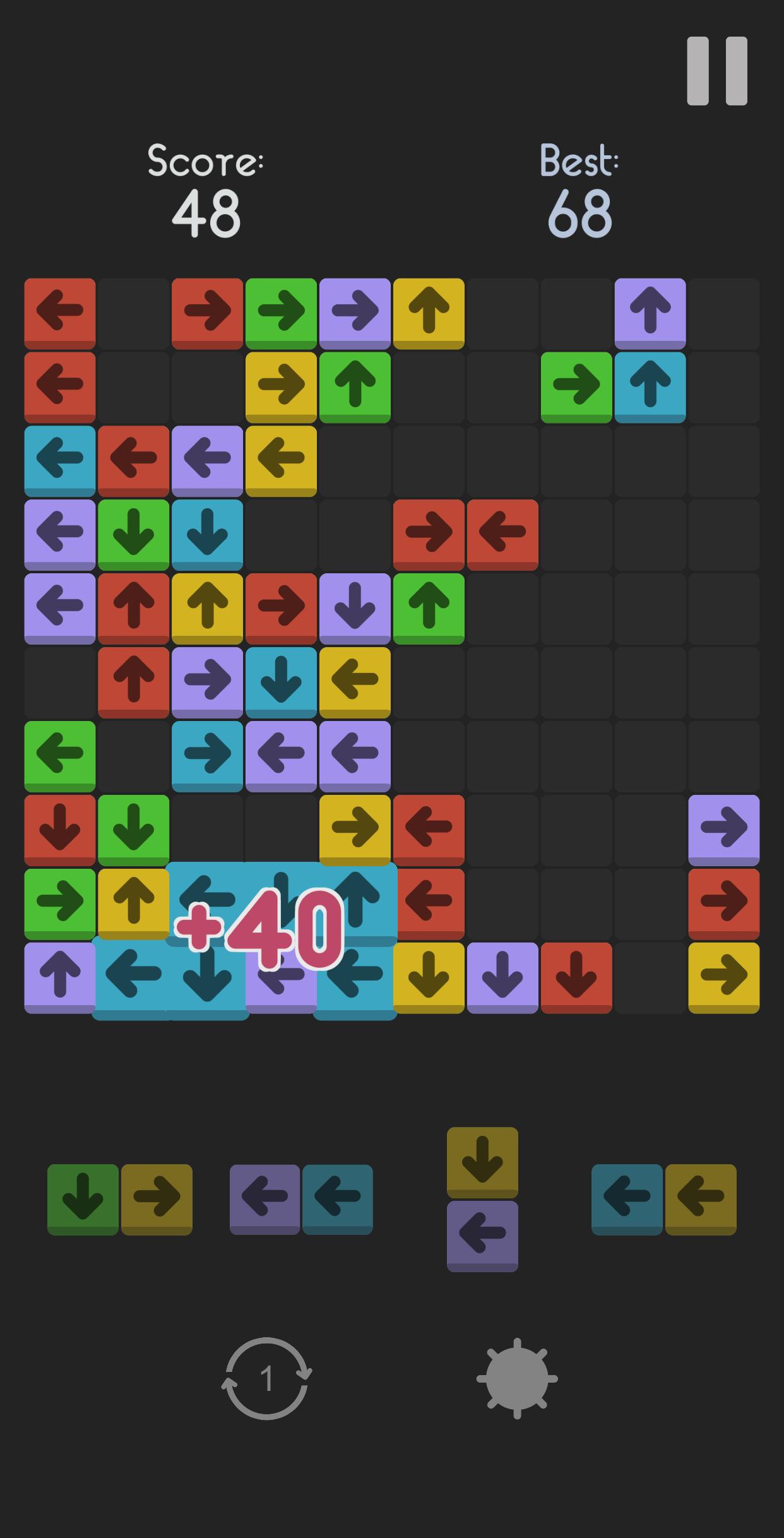Select the vertical yellow down and purple left piece
The width and height of the screenshot is (784, 1538).
pos(482,1199)
